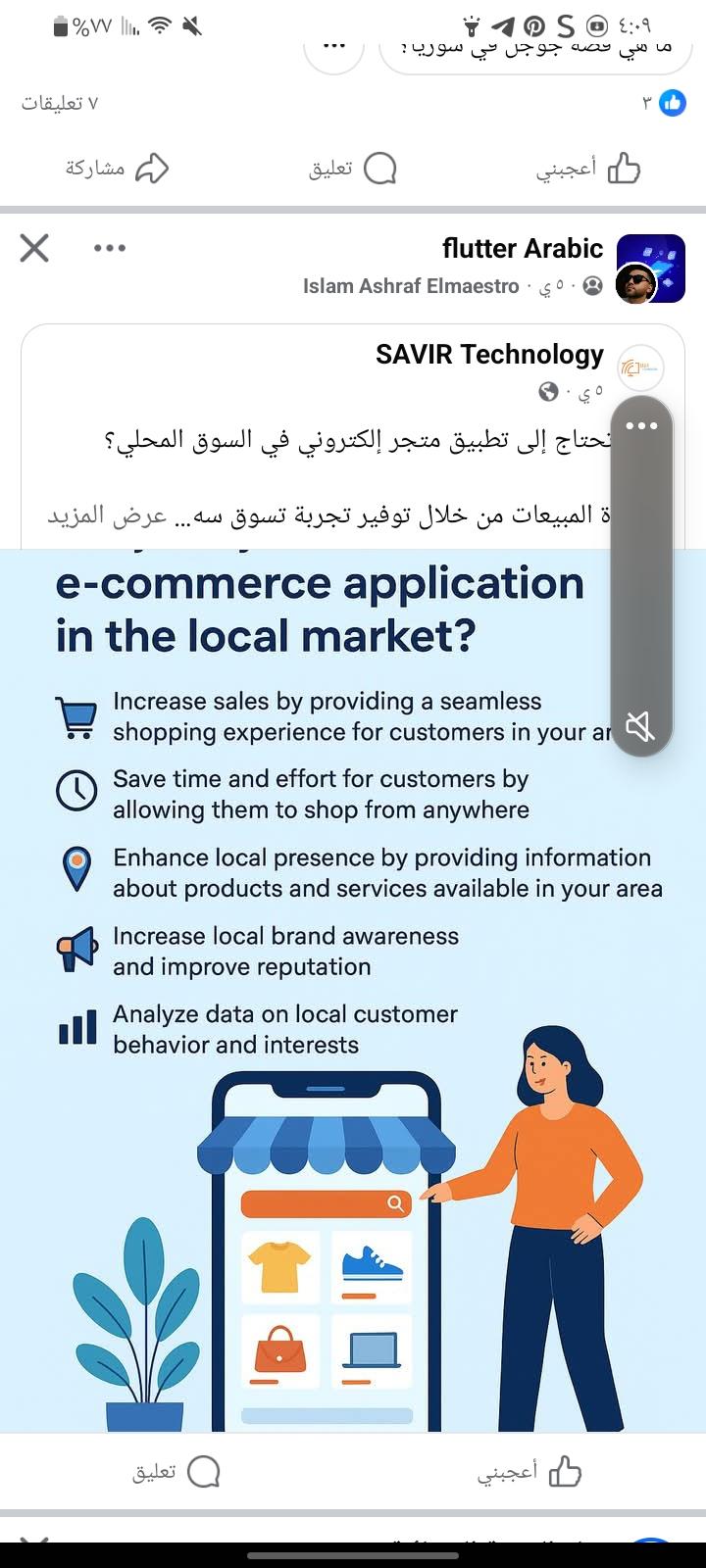Share the top post with مشاركة

tap(118, 169)
